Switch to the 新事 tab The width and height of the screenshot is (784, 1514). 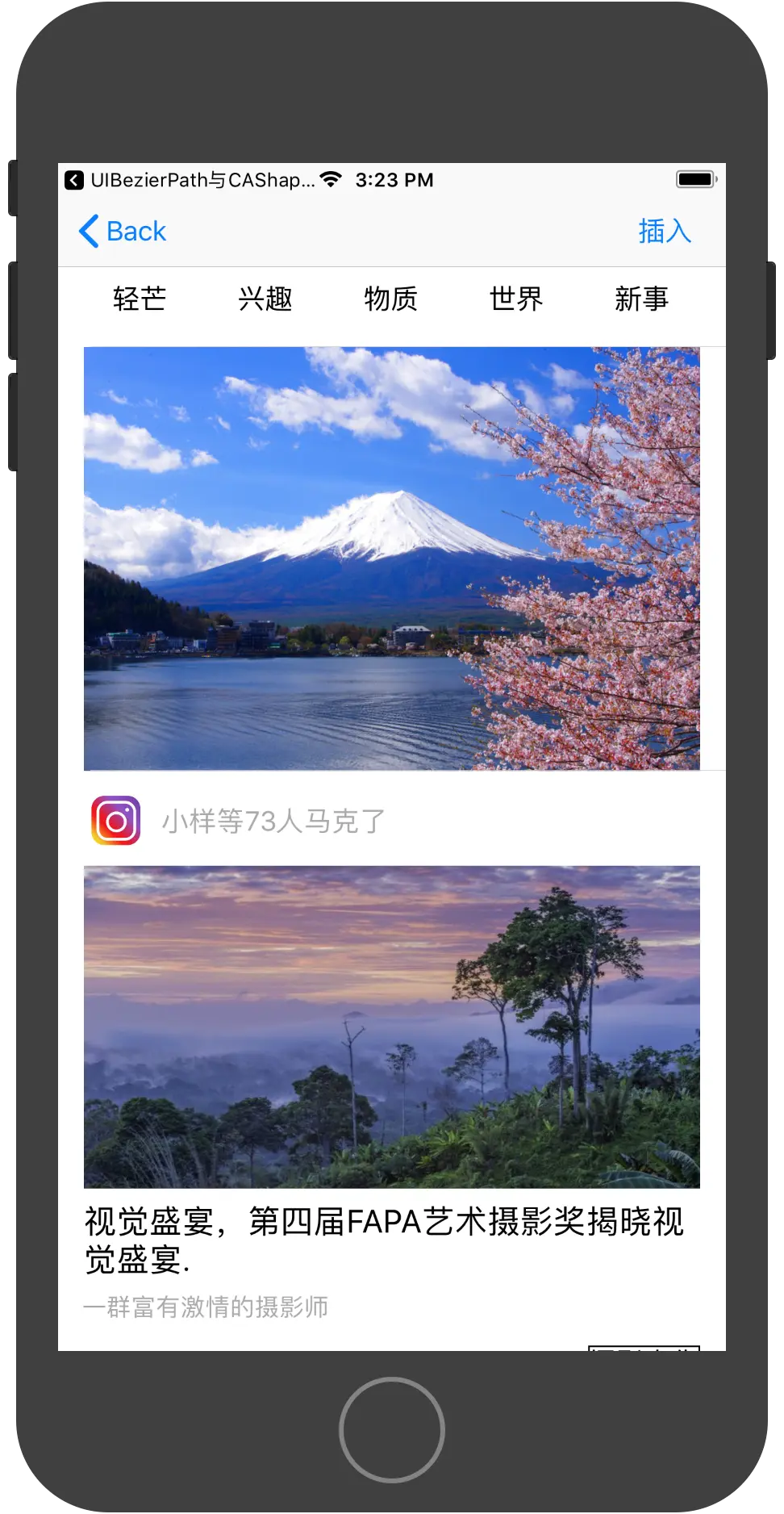pos(642,299)
